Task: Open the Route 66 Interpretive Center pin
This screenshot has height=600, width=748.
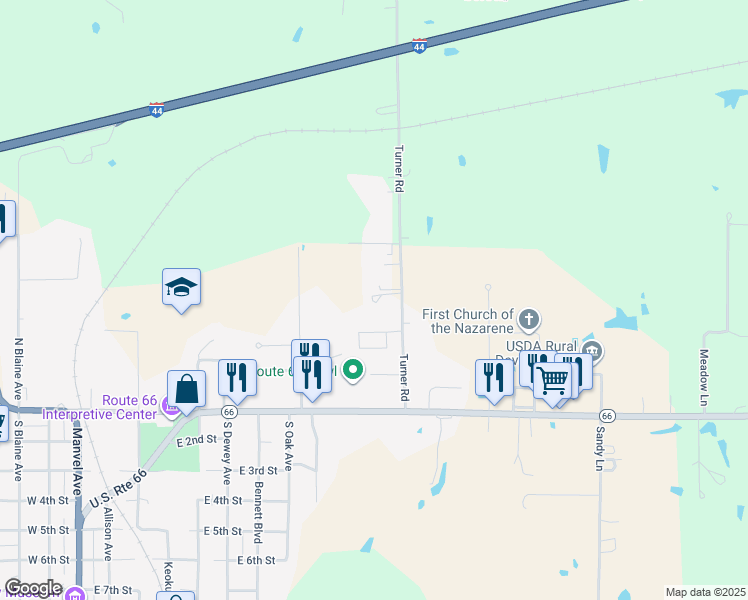Action: pos(171,408)
